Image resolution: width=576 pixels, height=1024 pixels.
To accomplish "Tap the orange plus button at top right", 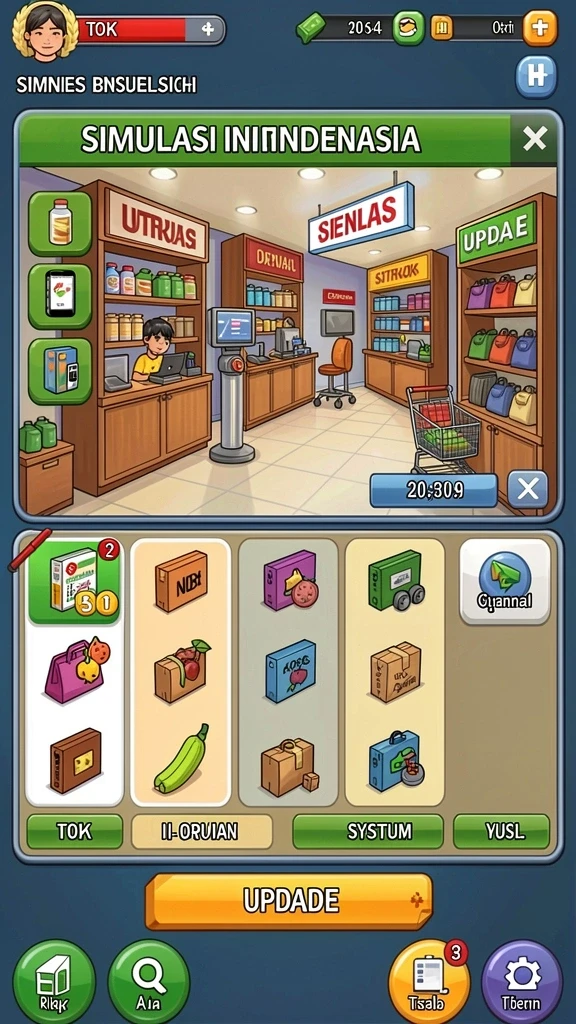I will [x=540, y=28].
